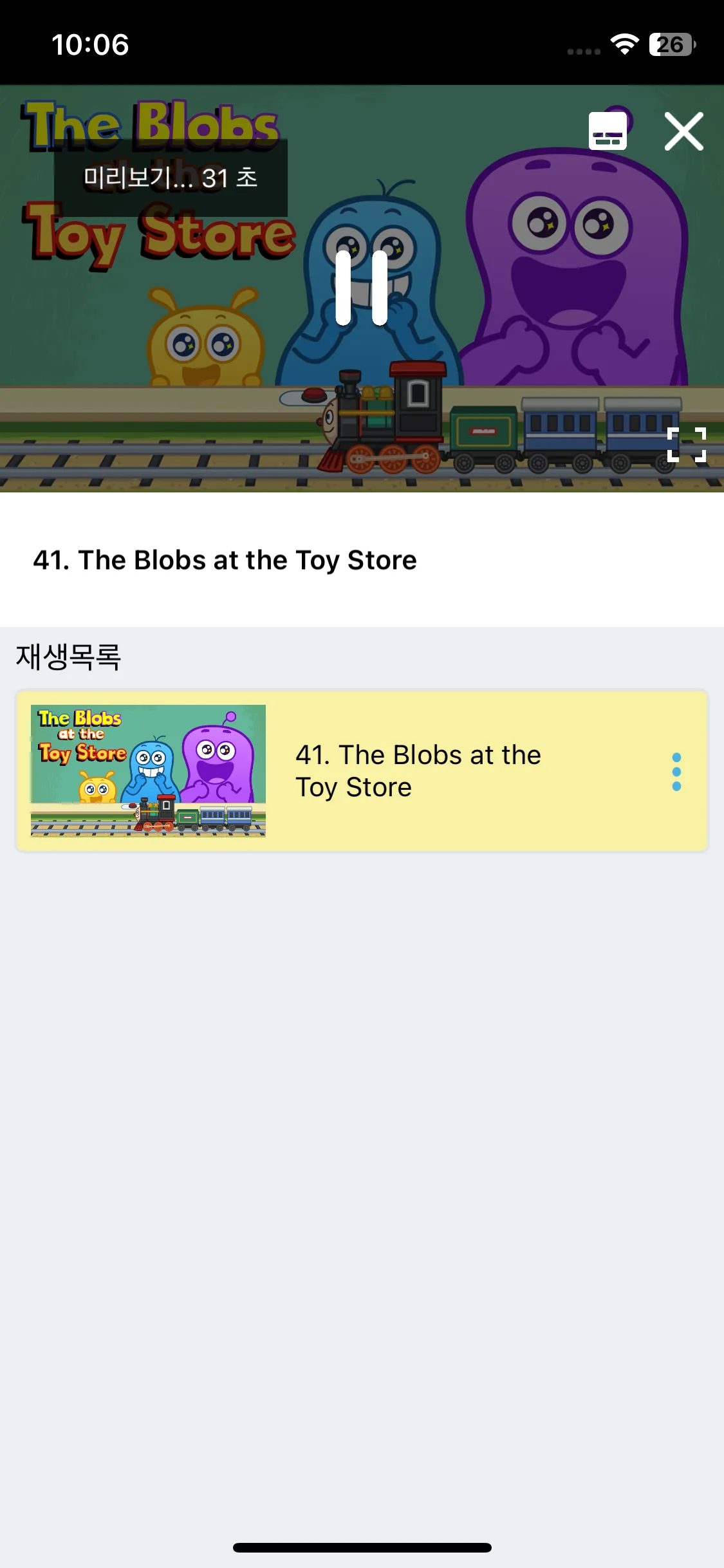This screenshot has width=724, height=1568.
Task: Select the highlighted playlist entry 41
Action: pos(362,770)
